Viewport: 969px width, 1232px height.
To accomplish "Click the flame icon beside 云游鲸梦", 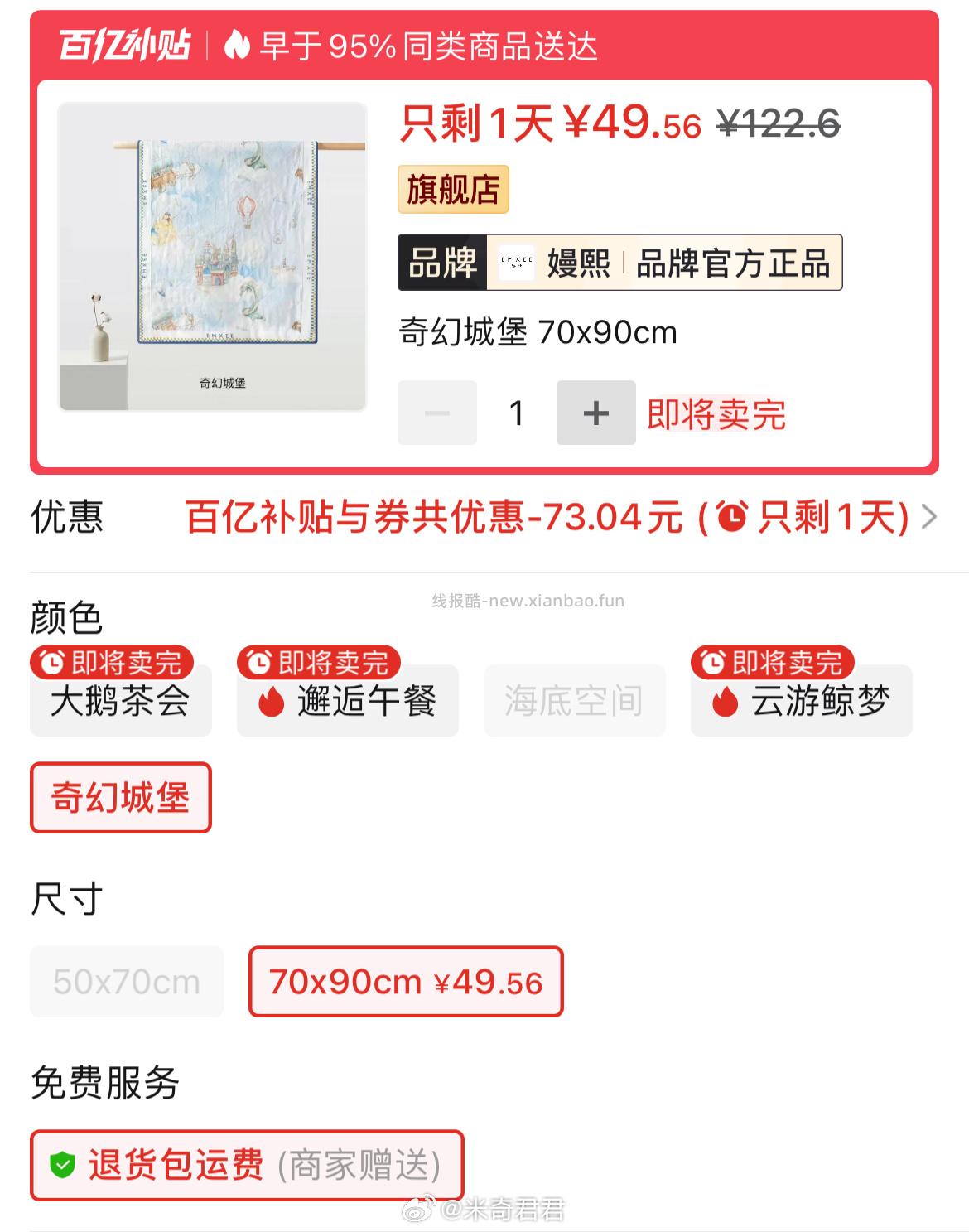I will click(725, 700).
